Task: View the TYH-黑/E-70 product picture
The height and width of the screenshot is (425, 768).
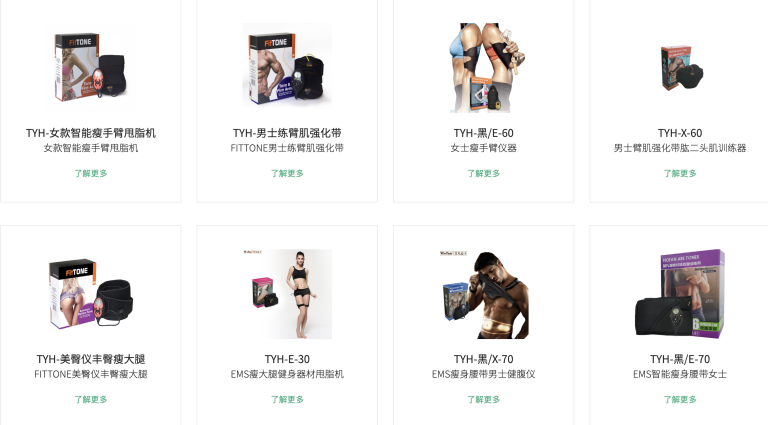Action: (x=680, y=294)
